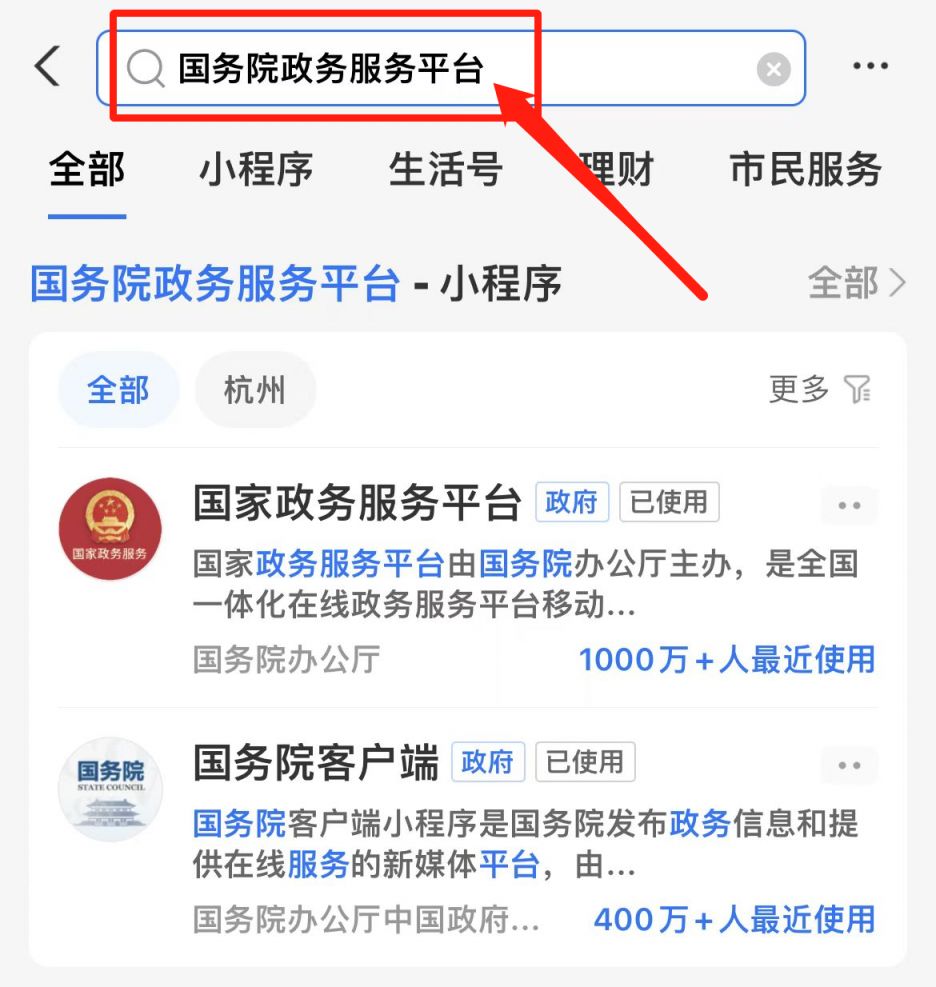Open the 国务院客户端 mini program
The image size is (936, 987).
316,764
